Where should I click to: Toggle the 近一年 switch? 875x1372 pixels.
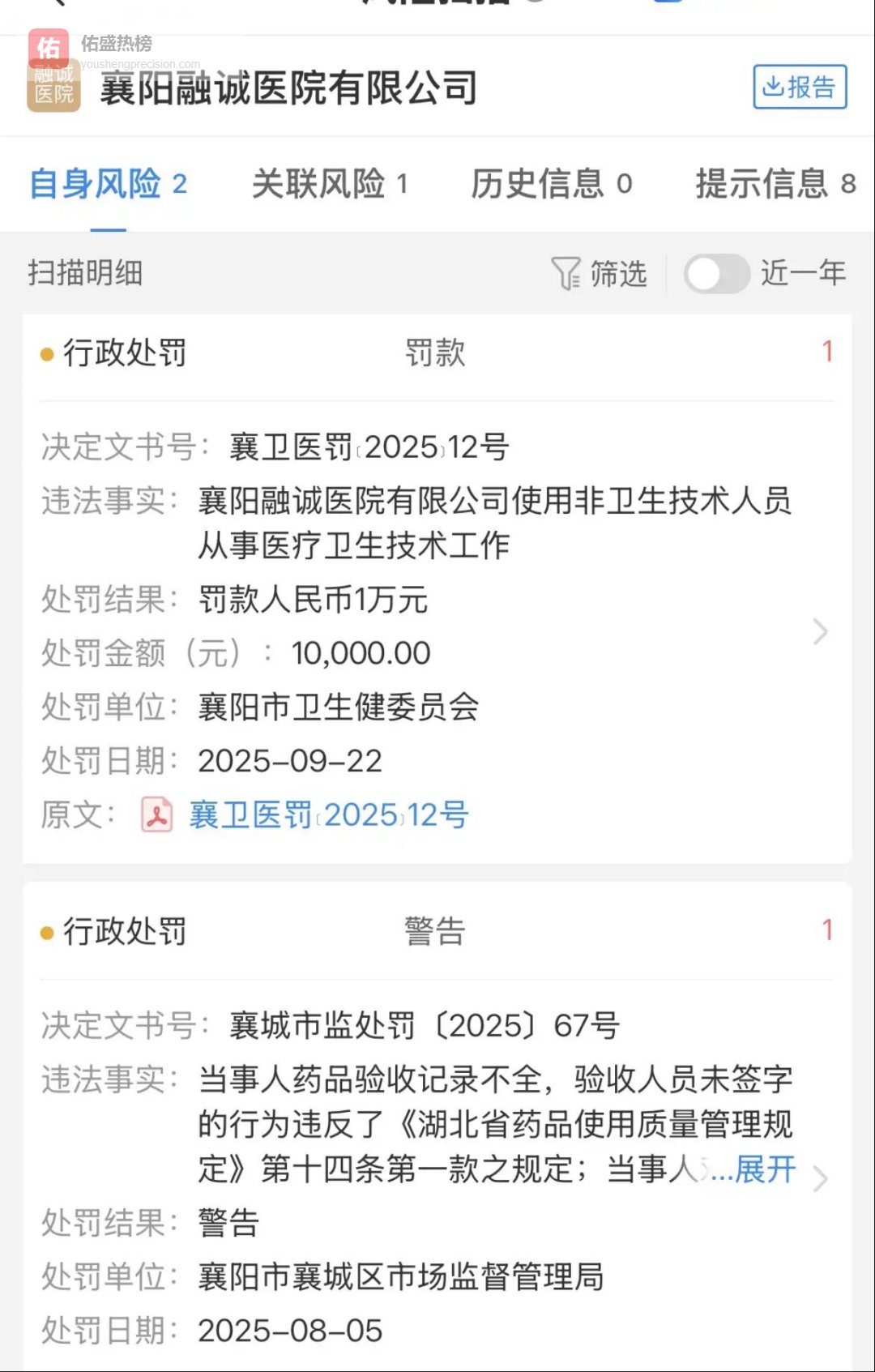click(x=717, y=274)
